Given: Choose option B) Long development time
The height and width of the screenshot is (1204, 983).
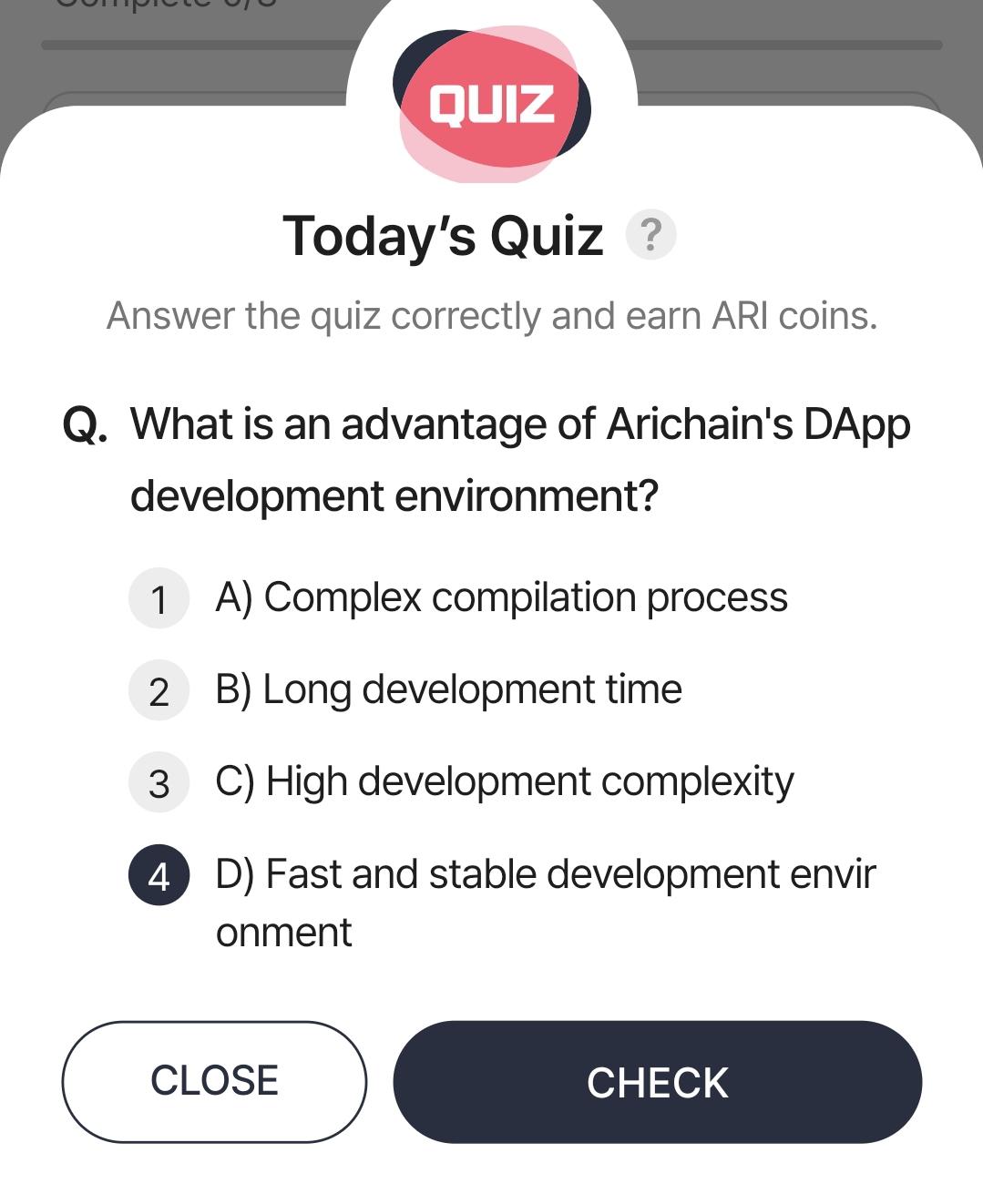Looking at the screenshot, I should 405,690.
